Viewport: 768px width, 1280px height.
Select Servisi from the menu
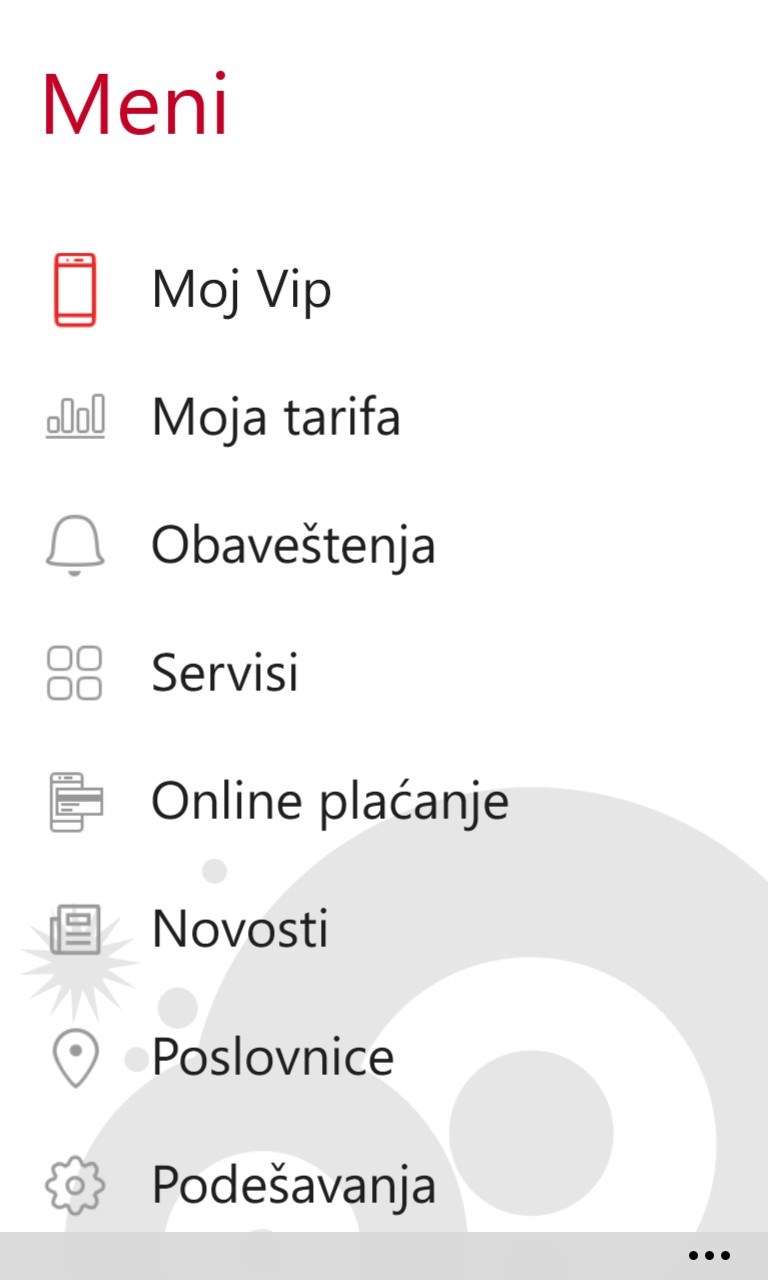224,672
